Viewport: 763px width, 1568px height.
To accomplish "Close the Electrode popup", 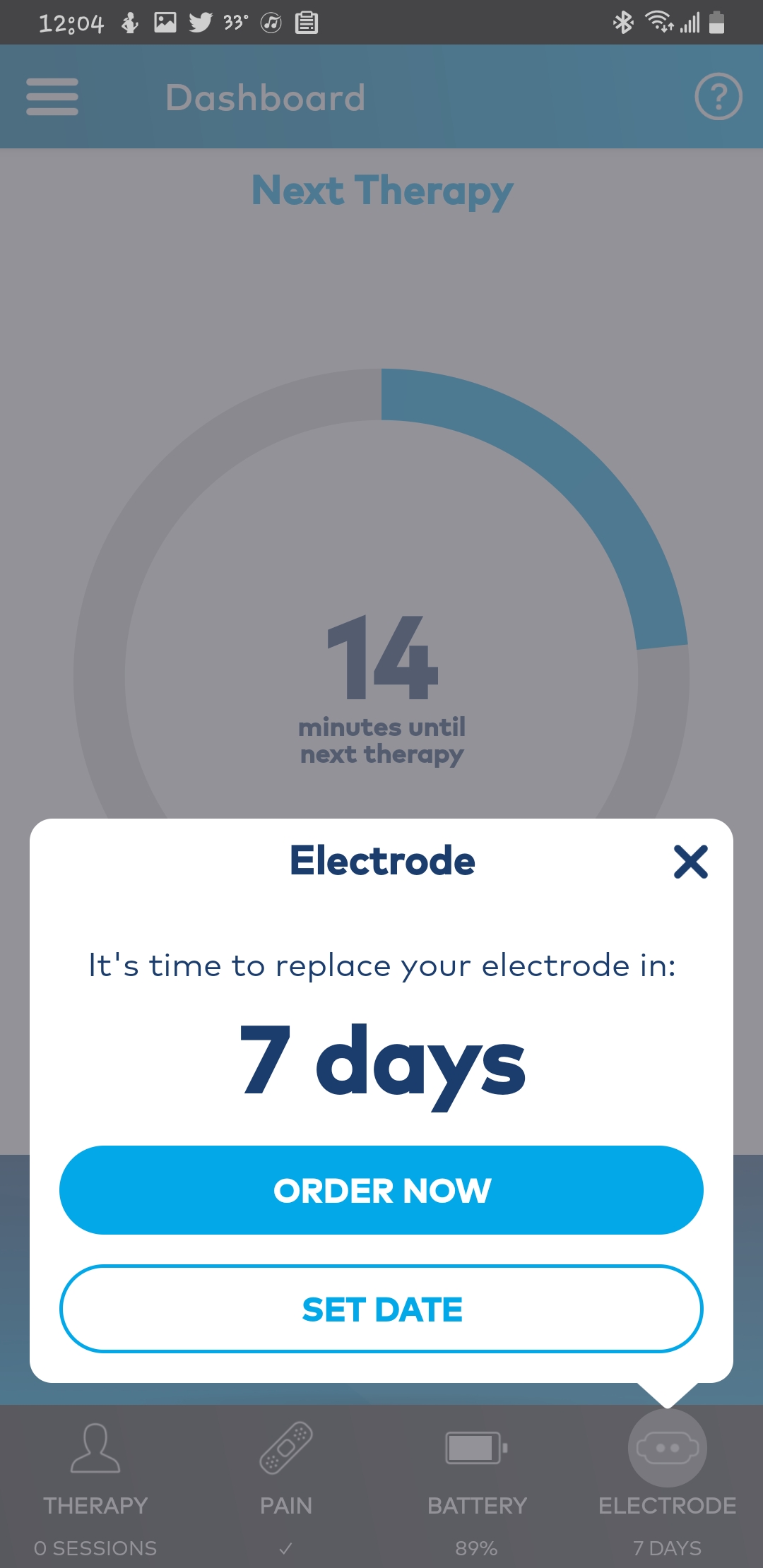I will click(x=690, y=862).
